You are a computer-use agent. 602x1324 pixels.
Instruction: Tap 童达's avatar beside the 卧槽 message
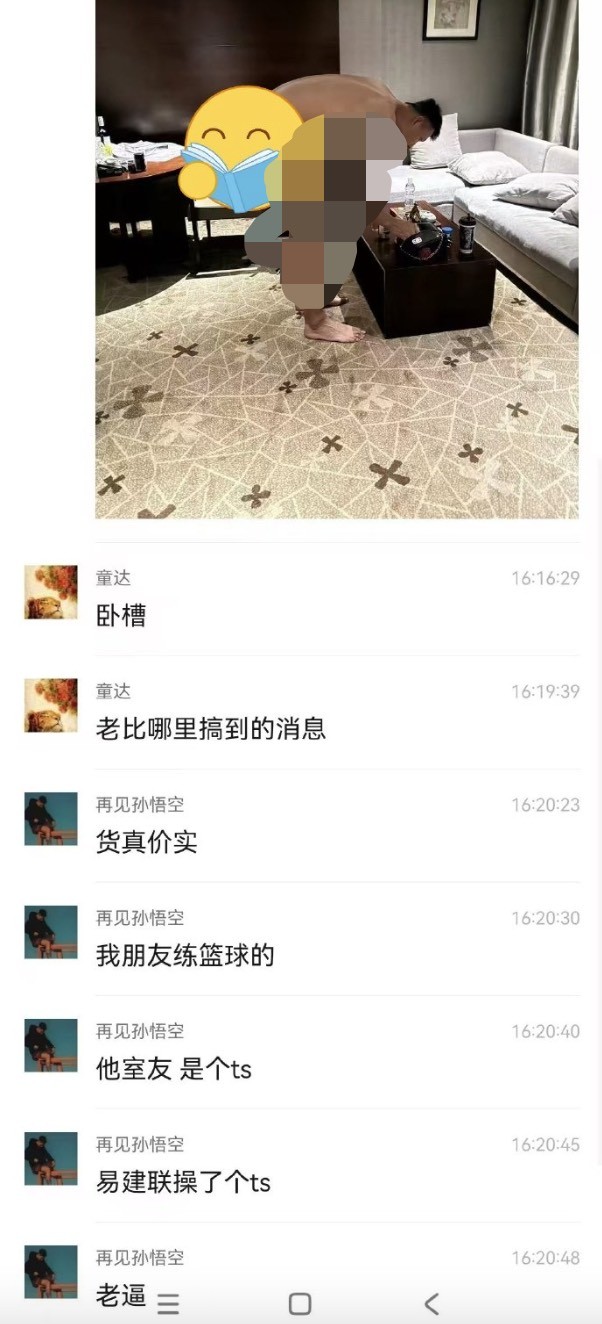pyautogui.click(x=51, y=592)
